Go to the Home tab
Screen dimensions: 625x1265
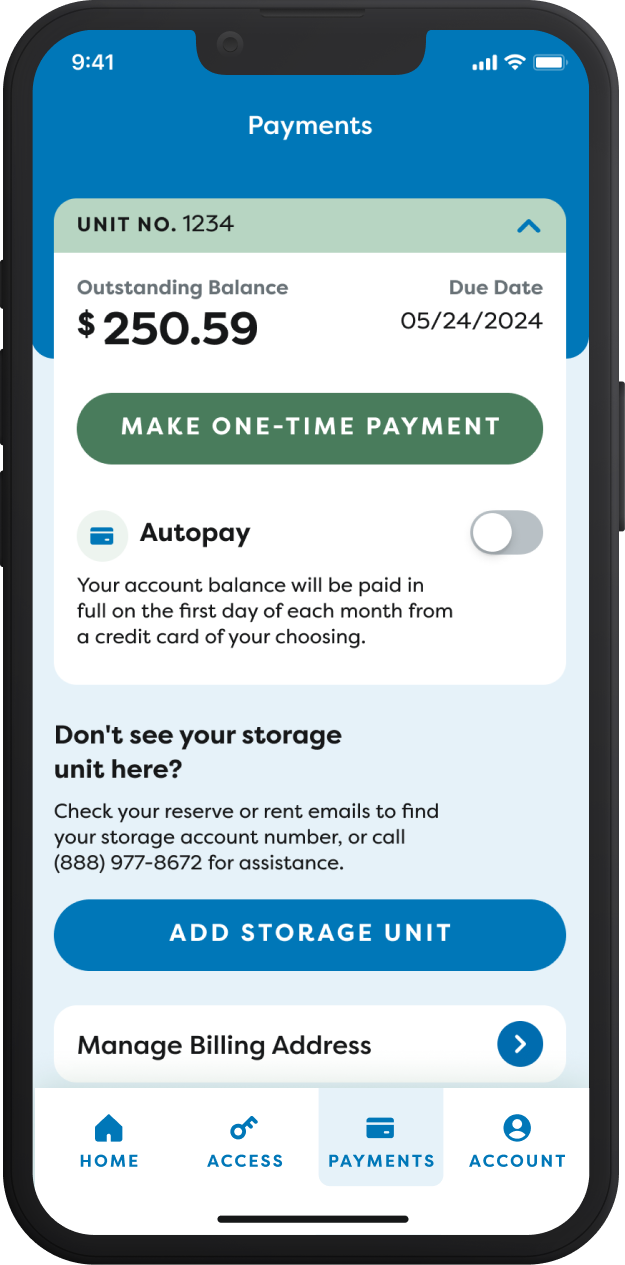pos(109,1142)
